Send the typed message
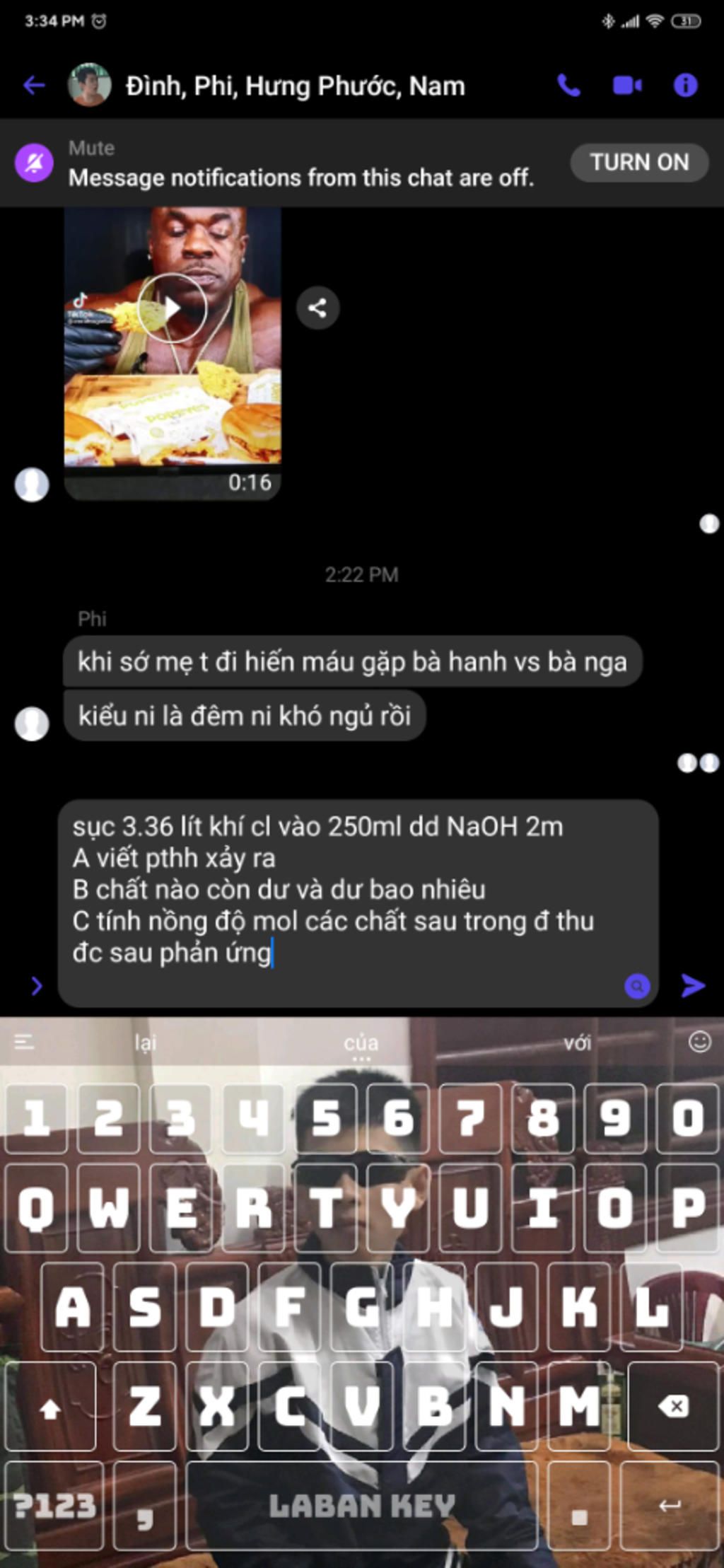The width and height of the screenshot is (724, 1568). point(693,985)
